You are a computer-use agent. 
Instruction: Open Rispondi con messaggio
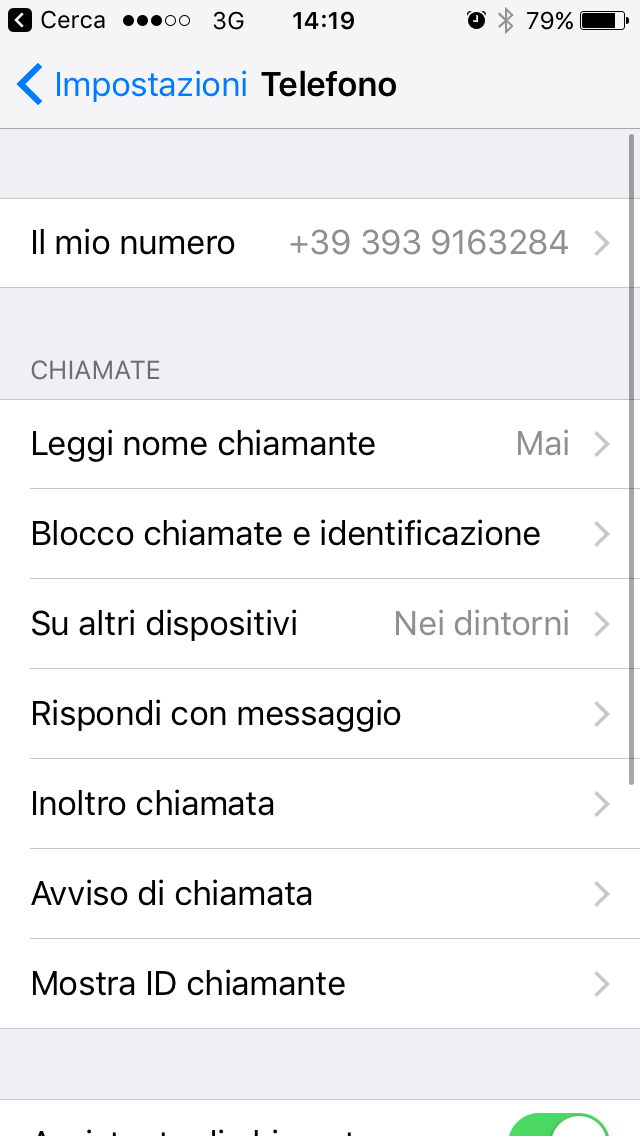[x=320, y=714]
